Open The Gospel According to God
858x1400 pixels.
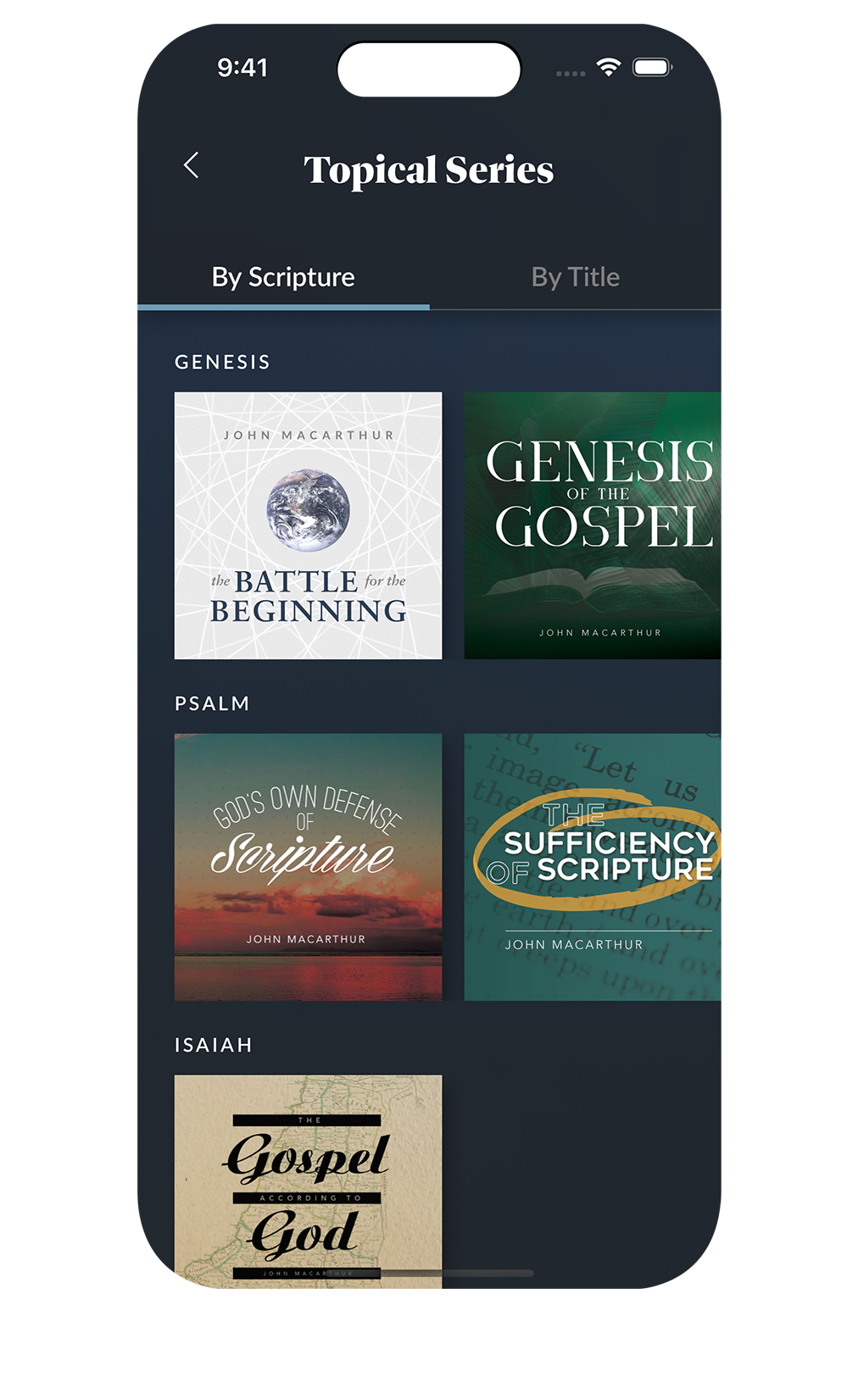point(308,1181)
